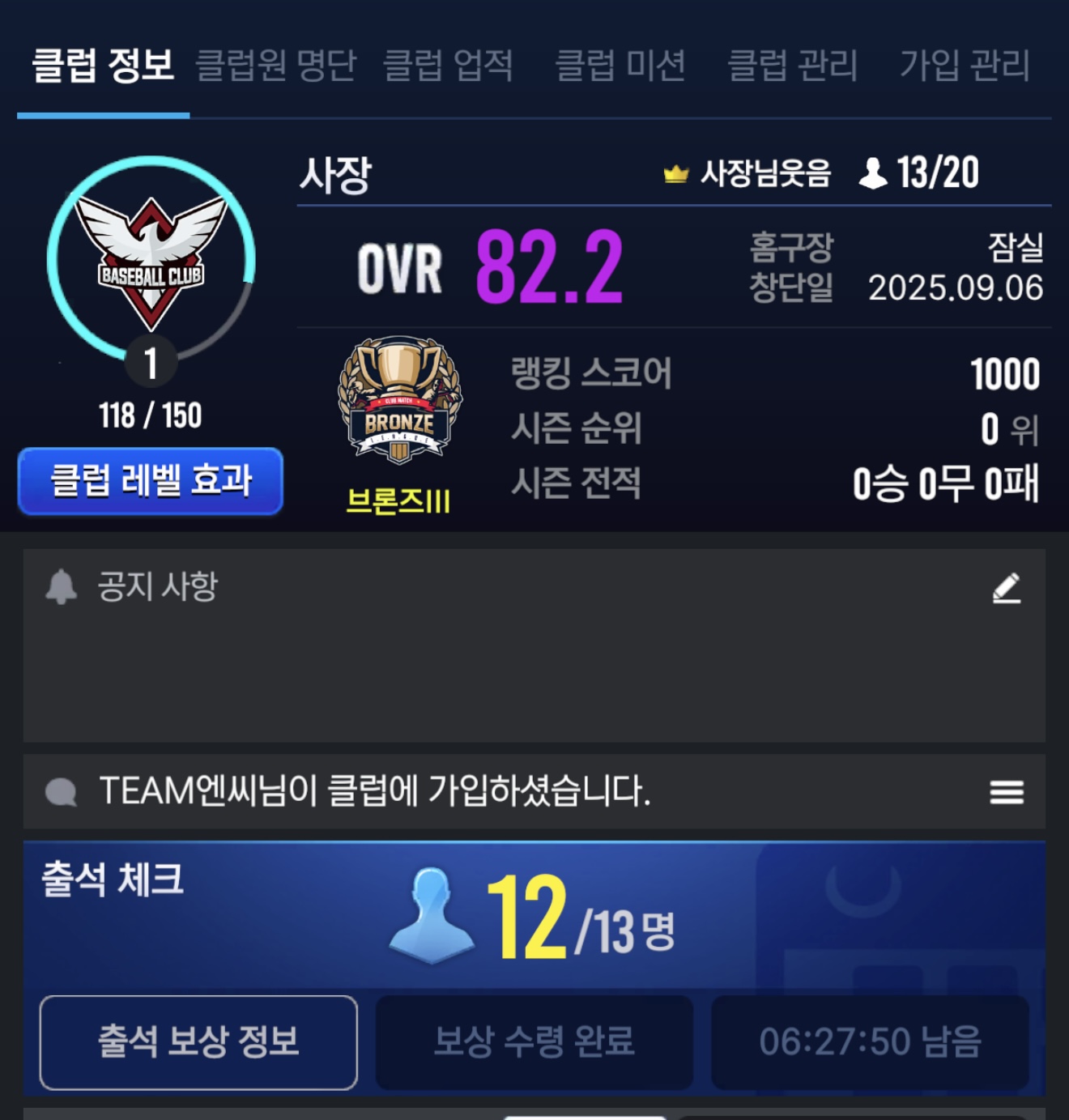View 출석 보상 정보
Image resolution: width=1069 pixels, height=1120 pixels.
click(198, 1042)
